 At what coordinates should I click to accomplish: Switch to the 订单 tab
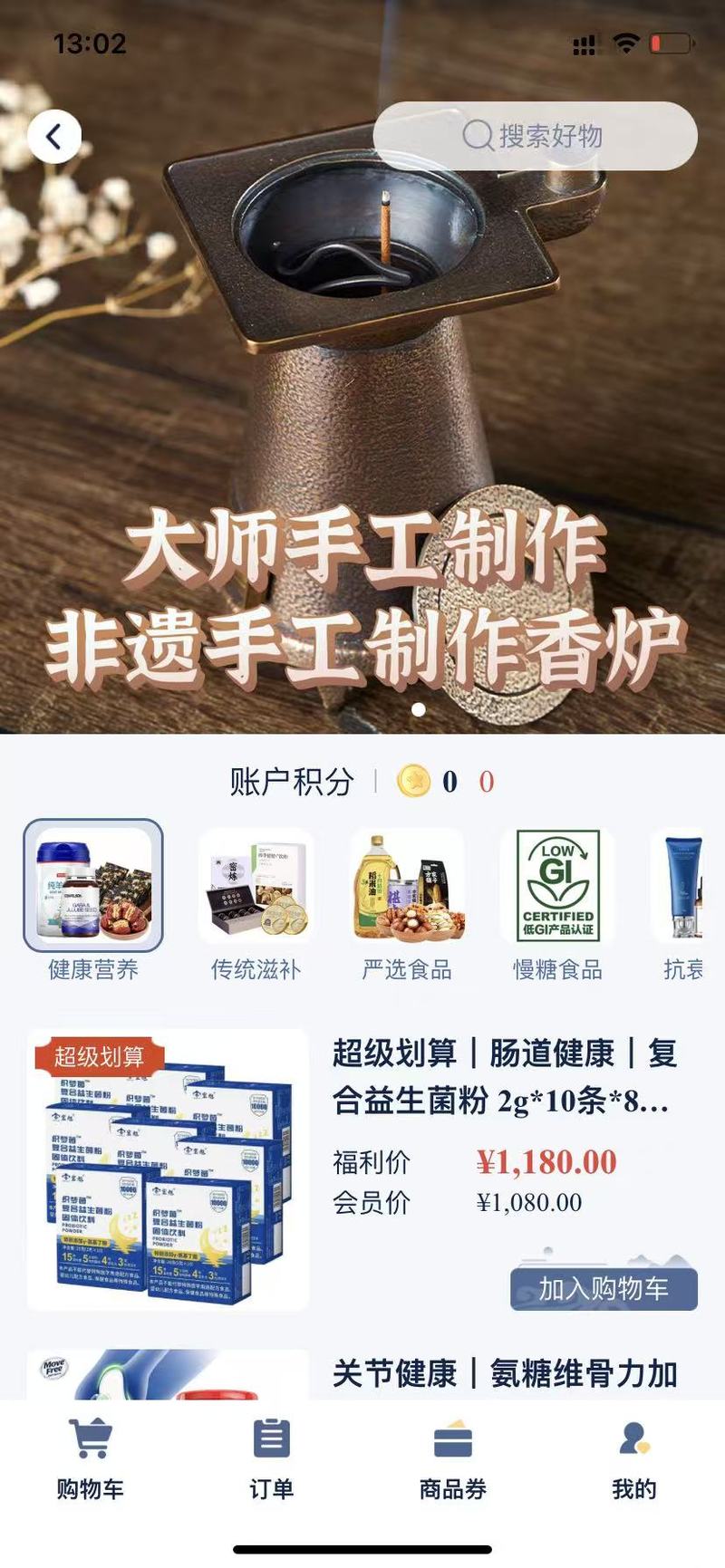(272, 1458)
